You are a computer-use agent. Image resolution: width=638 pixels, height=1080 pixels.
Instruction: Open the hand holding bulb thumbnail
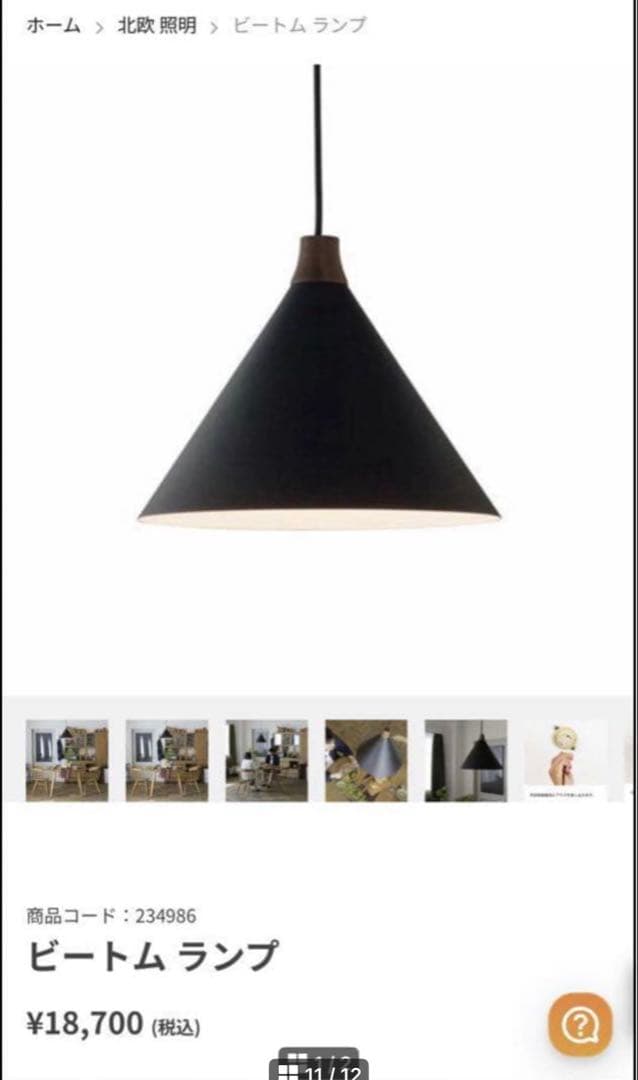pos(565,760)
